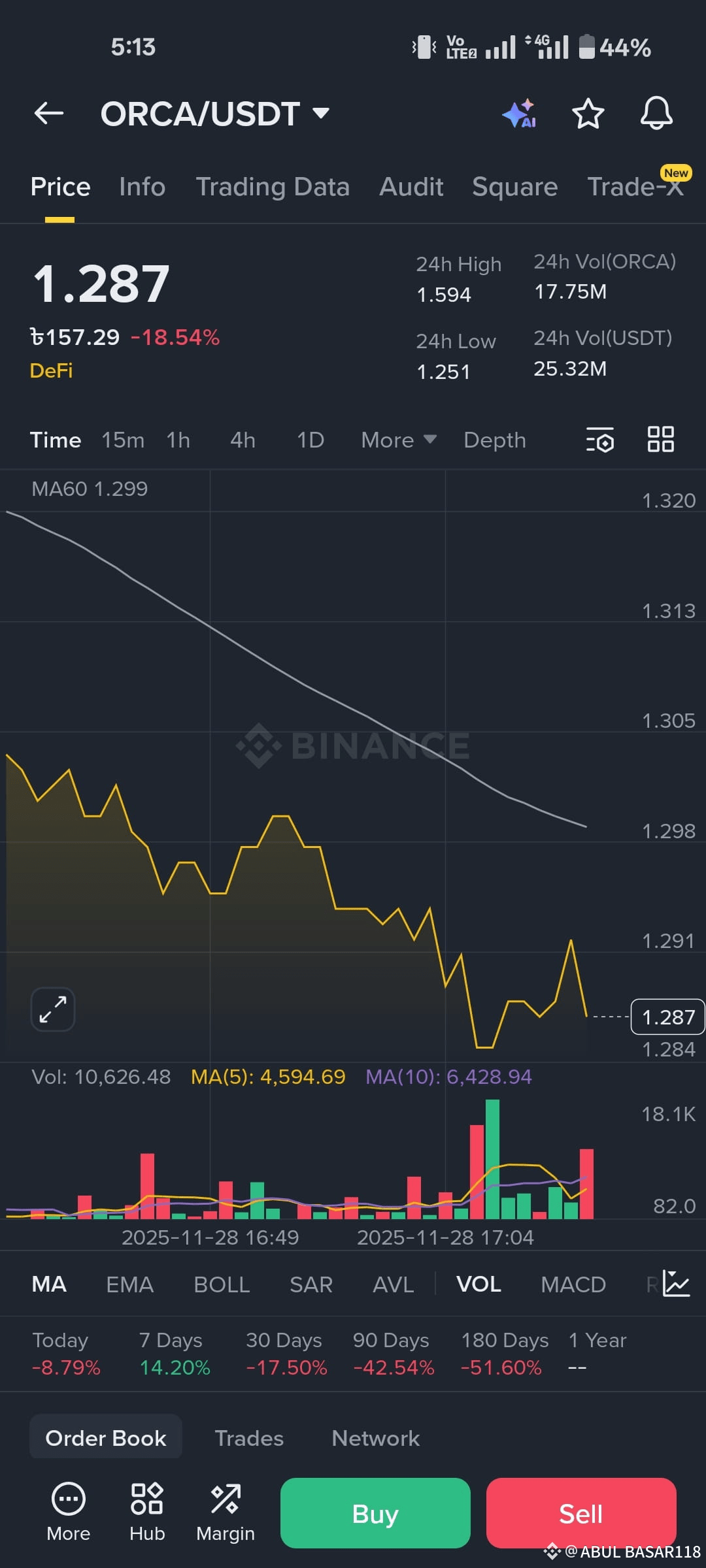This screenshot has height=1568, width=706.
Task: Enable the MACD indicator
Action: tap(573, 1284)
